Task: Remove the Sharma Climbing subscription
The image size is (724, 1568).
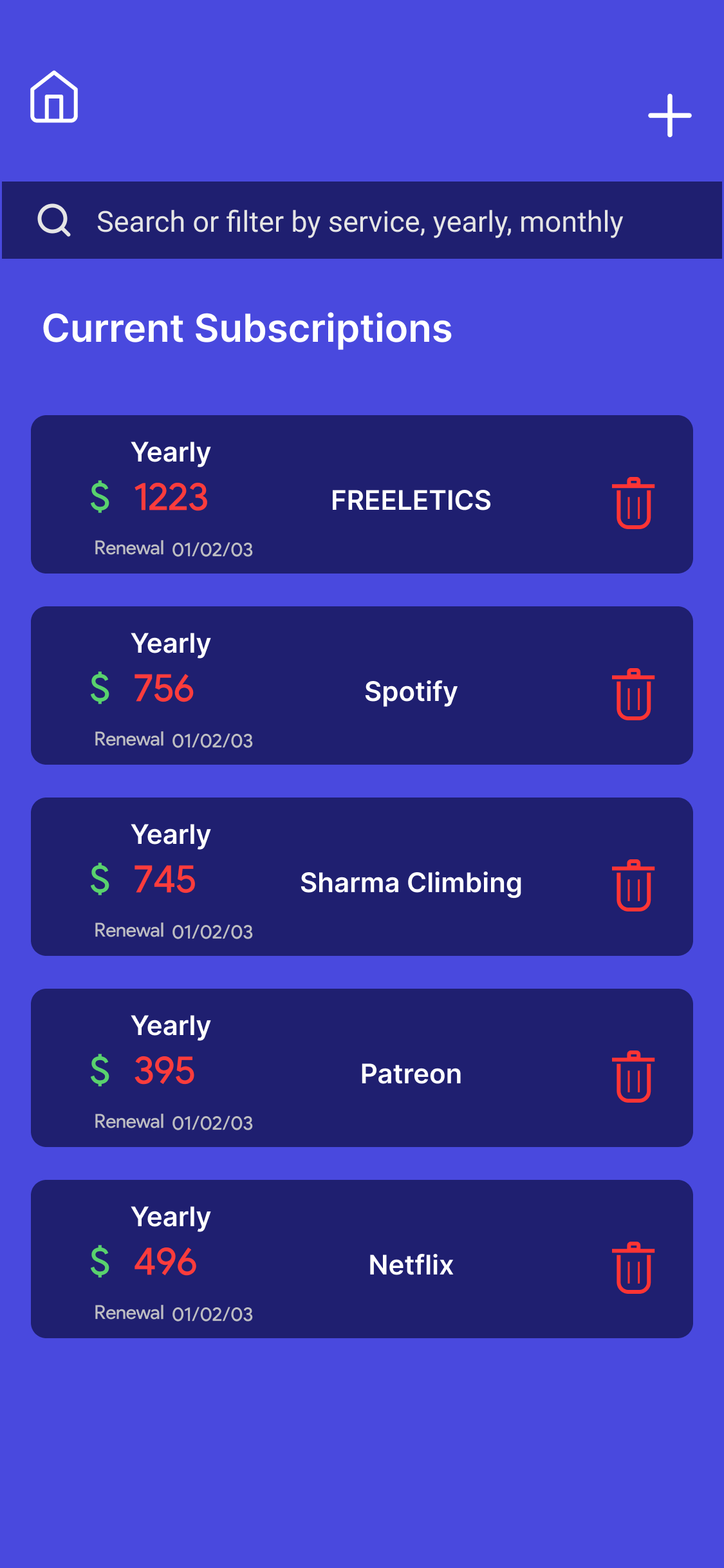Action: click(x=633, y=885)
